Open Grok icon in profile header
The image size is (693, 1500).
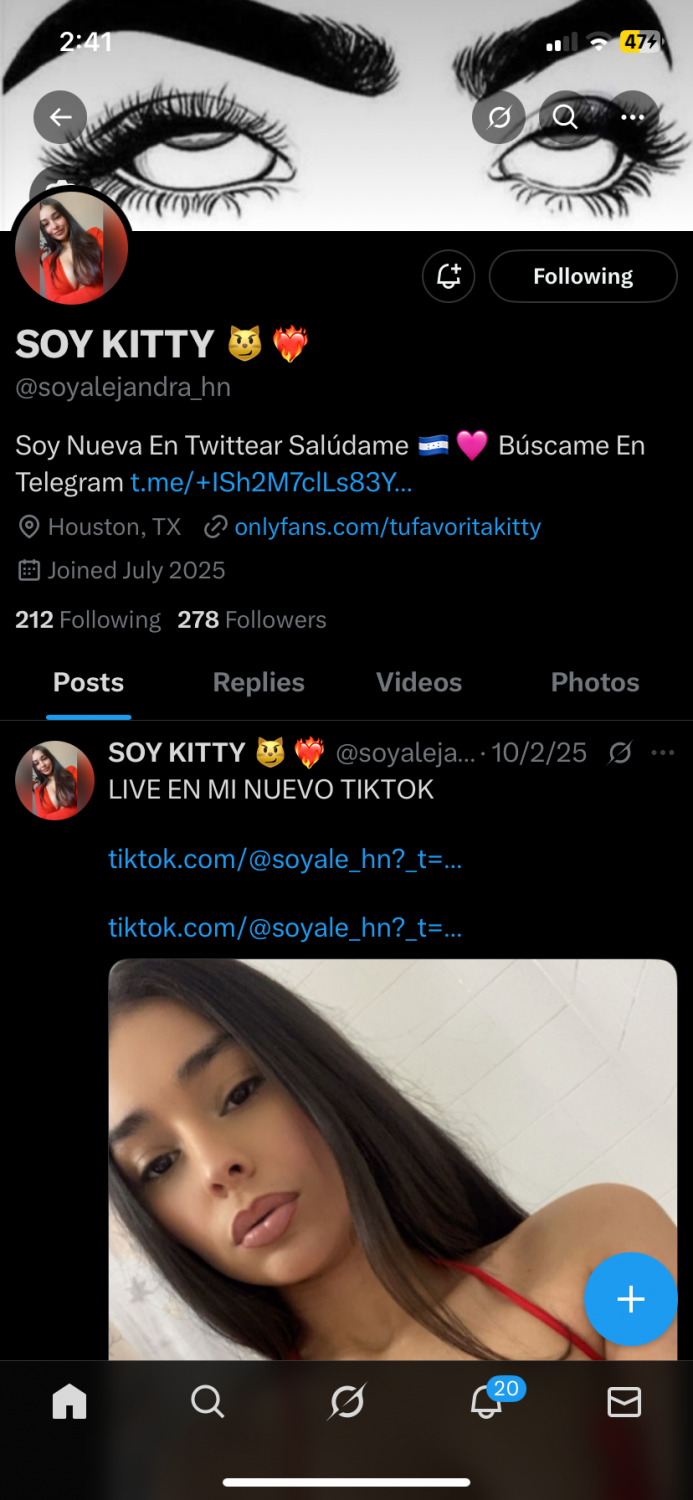pyautogui.click(x=499, y=117)
